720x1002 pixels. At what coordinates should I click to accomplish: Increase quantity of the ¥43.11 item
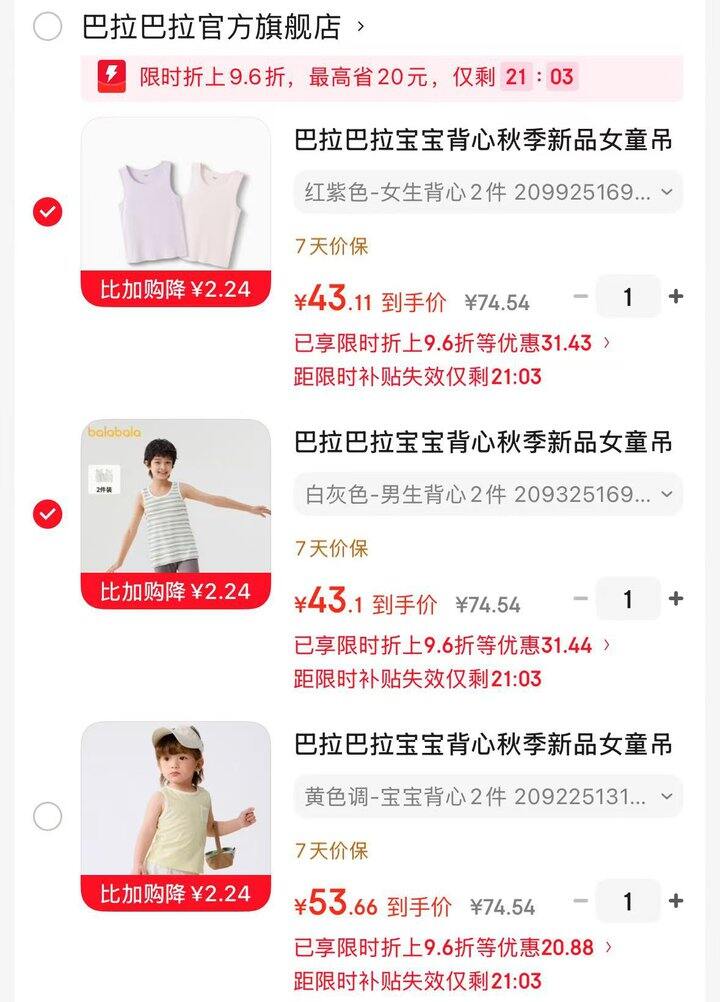(676, 296)
